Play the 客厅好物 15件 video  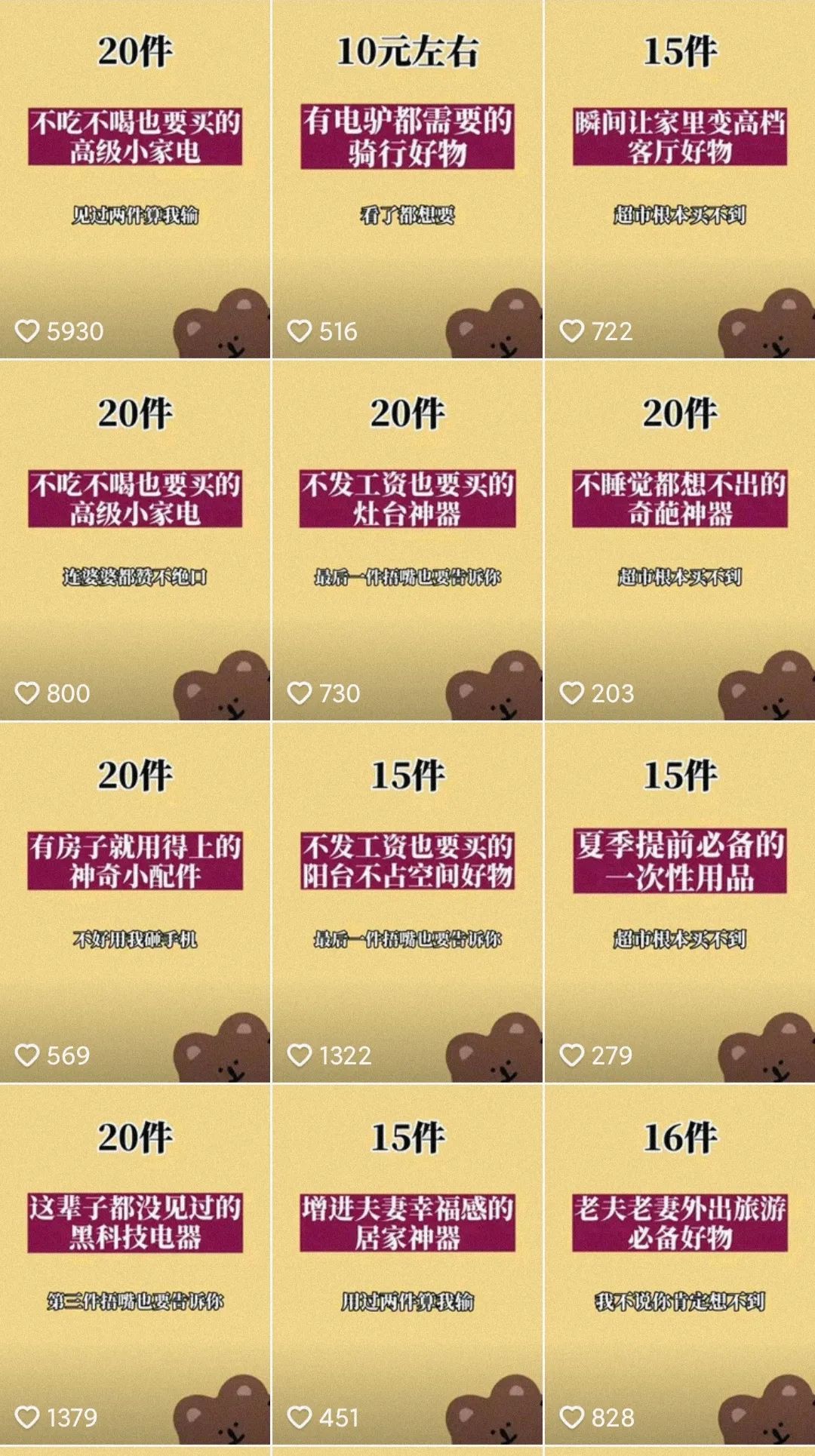tap(680, 179)
